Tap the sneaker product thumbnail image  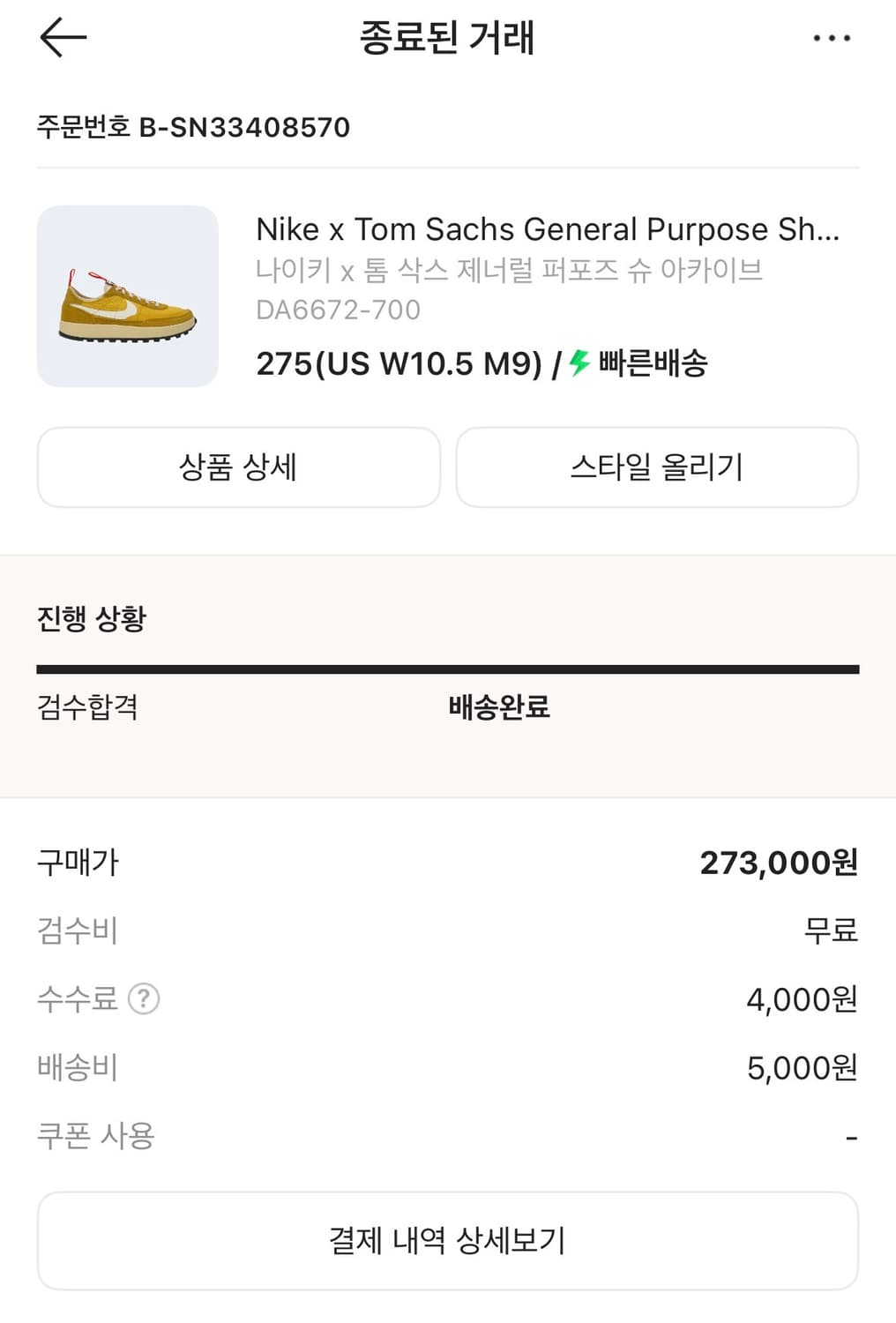[127, 296]
